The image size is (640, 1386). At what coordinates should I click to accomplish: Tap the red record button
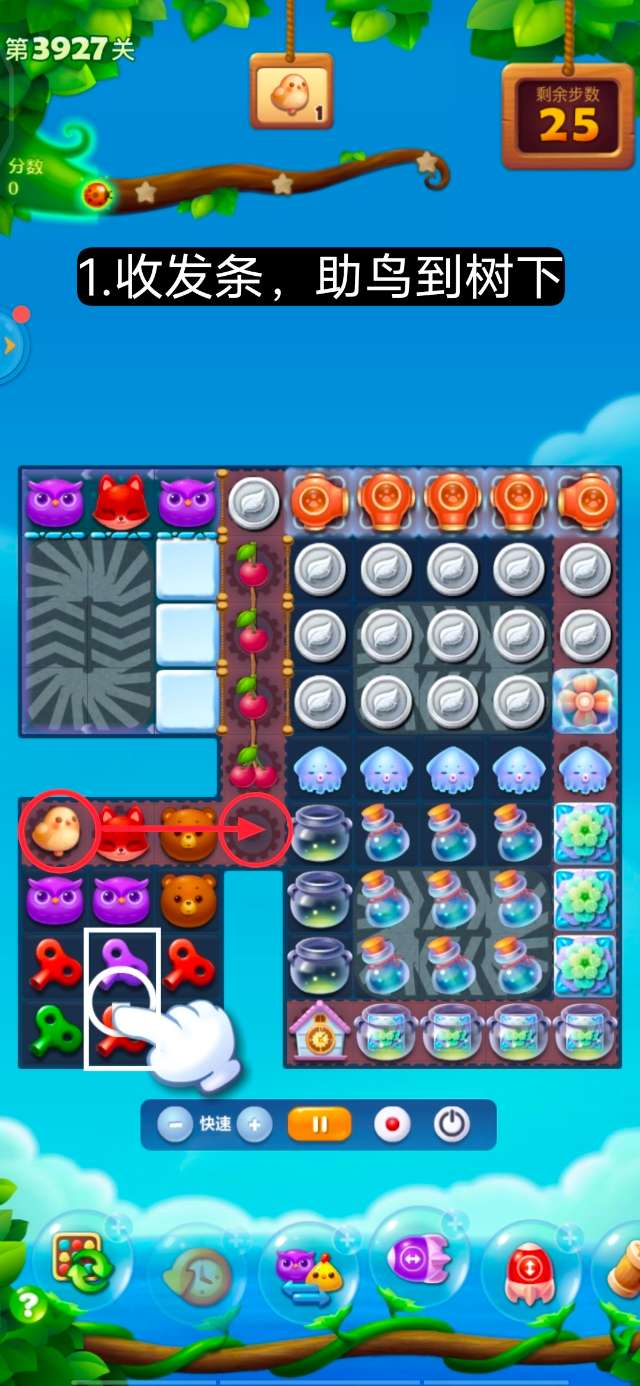pyautogui.click(x=392, y=1125)
